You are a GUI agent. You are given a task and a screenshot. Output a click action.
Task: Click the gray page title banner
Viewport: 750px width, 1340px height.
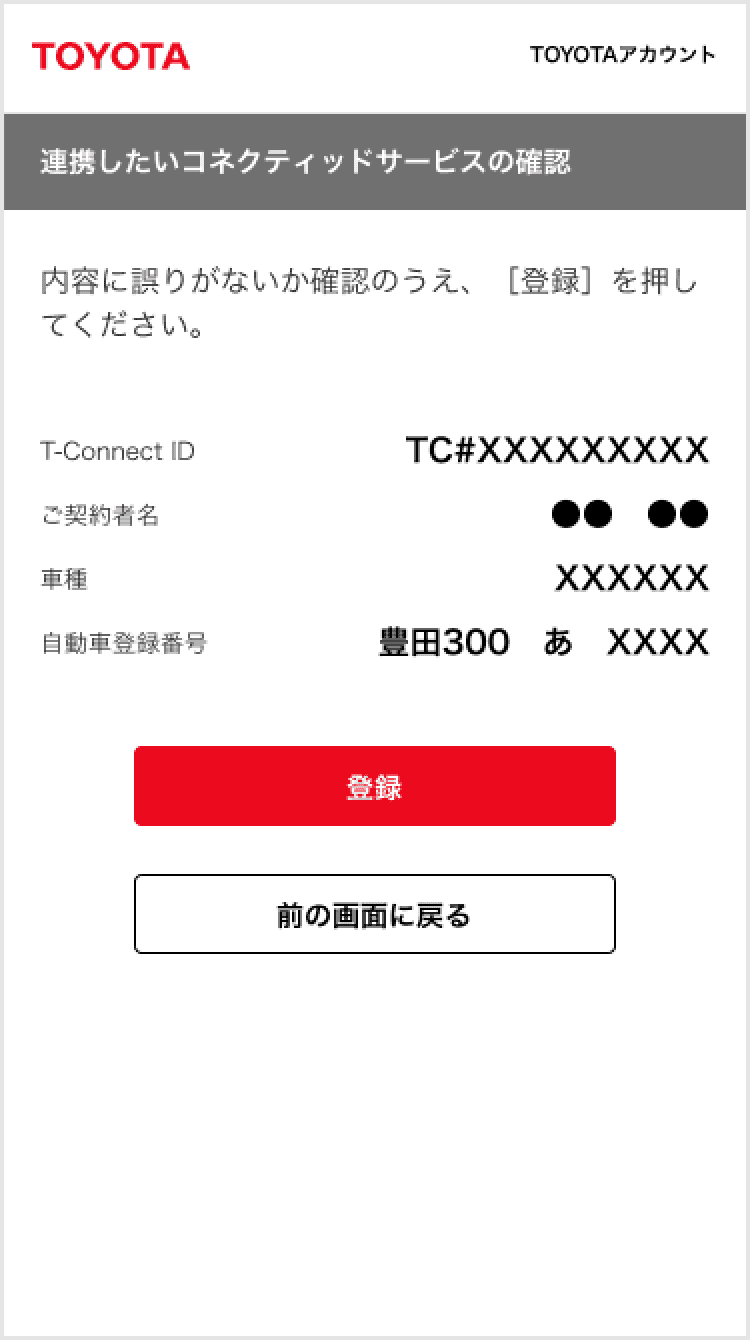[375, 161]
